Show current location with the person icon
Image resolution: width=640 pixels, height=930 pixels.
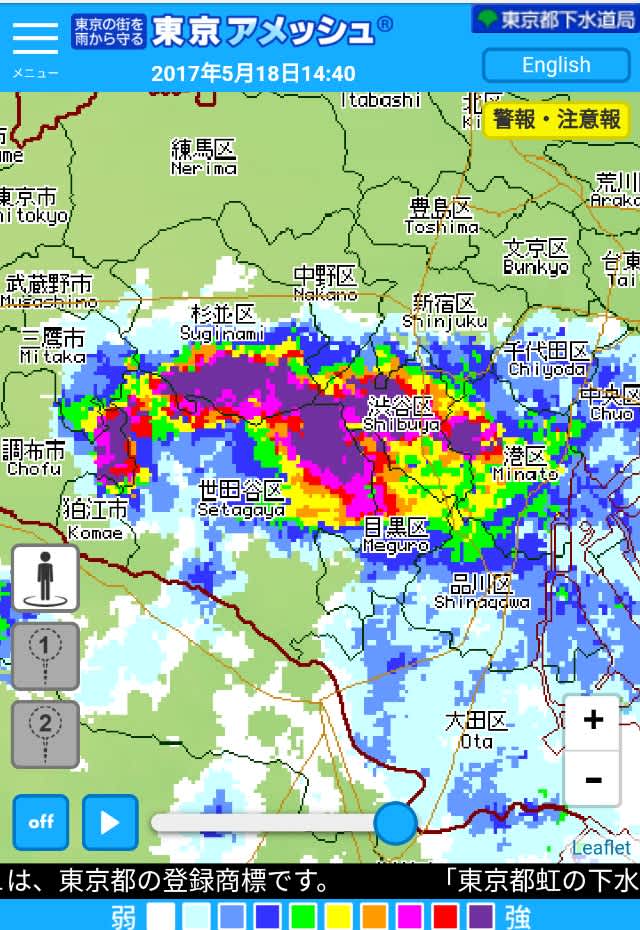pos(45,579)
